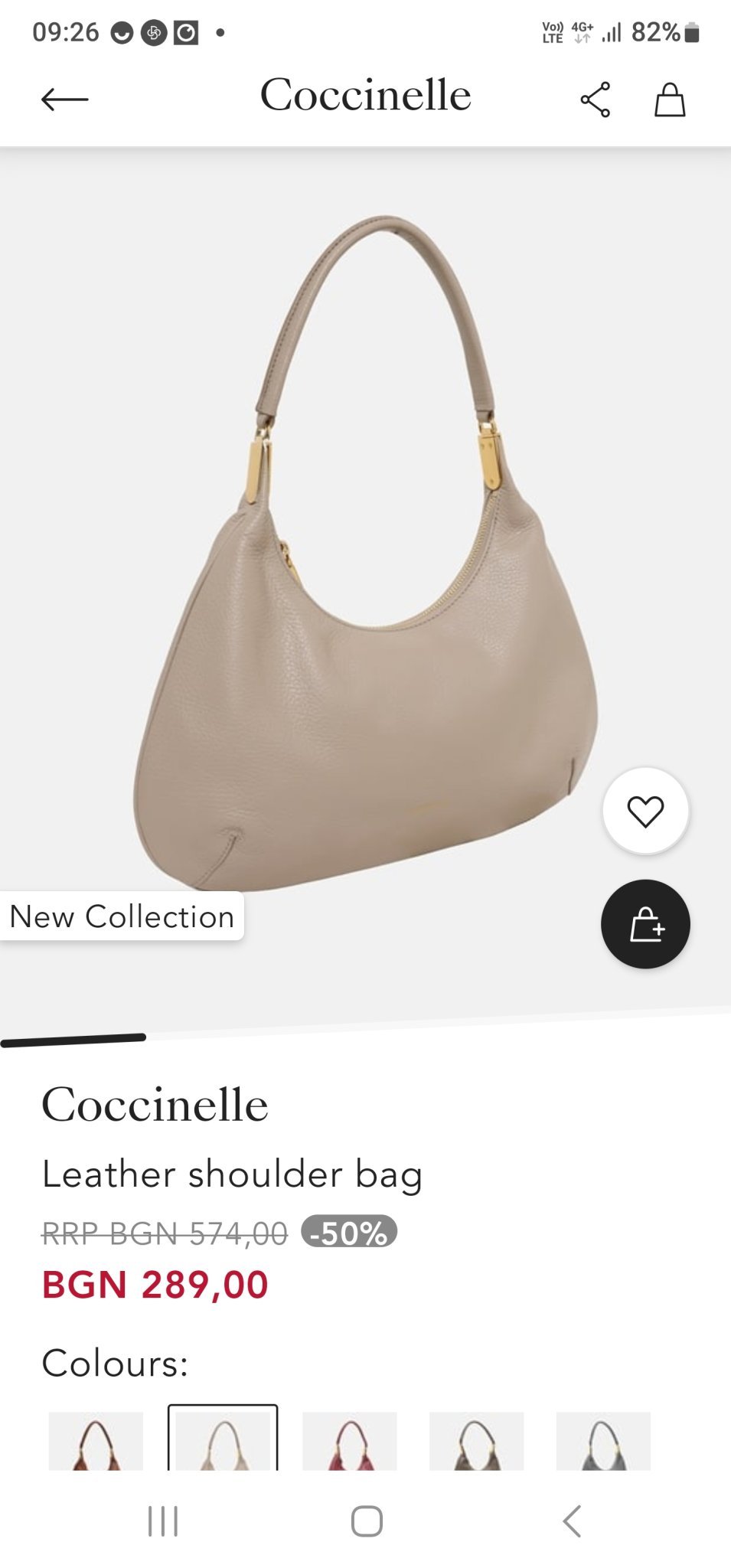Select the brown colour option

click(x=96, y=1441)
